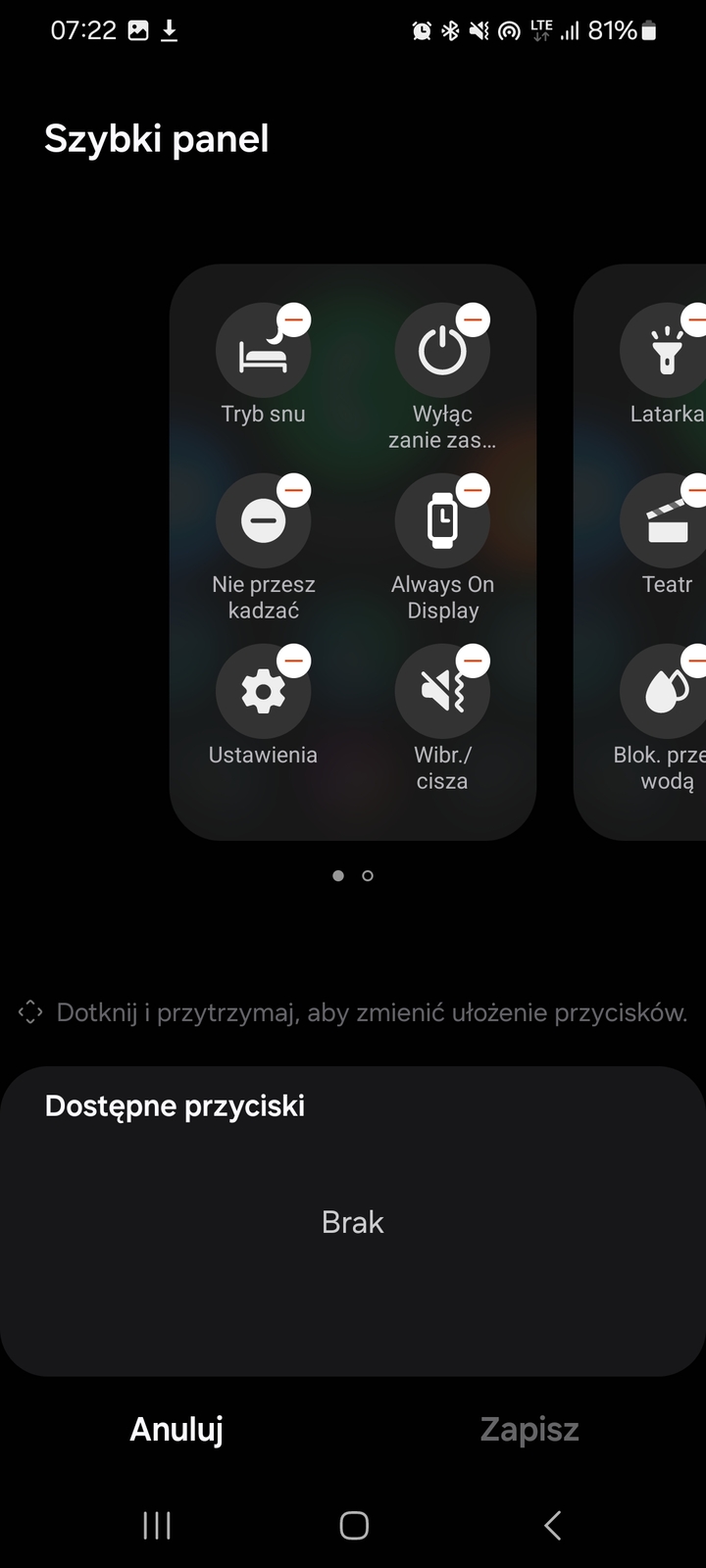The height and width of the screenshot is (1568, 706).
Task: Tap the Ustawienia gear icon
Action: point(262,692)
